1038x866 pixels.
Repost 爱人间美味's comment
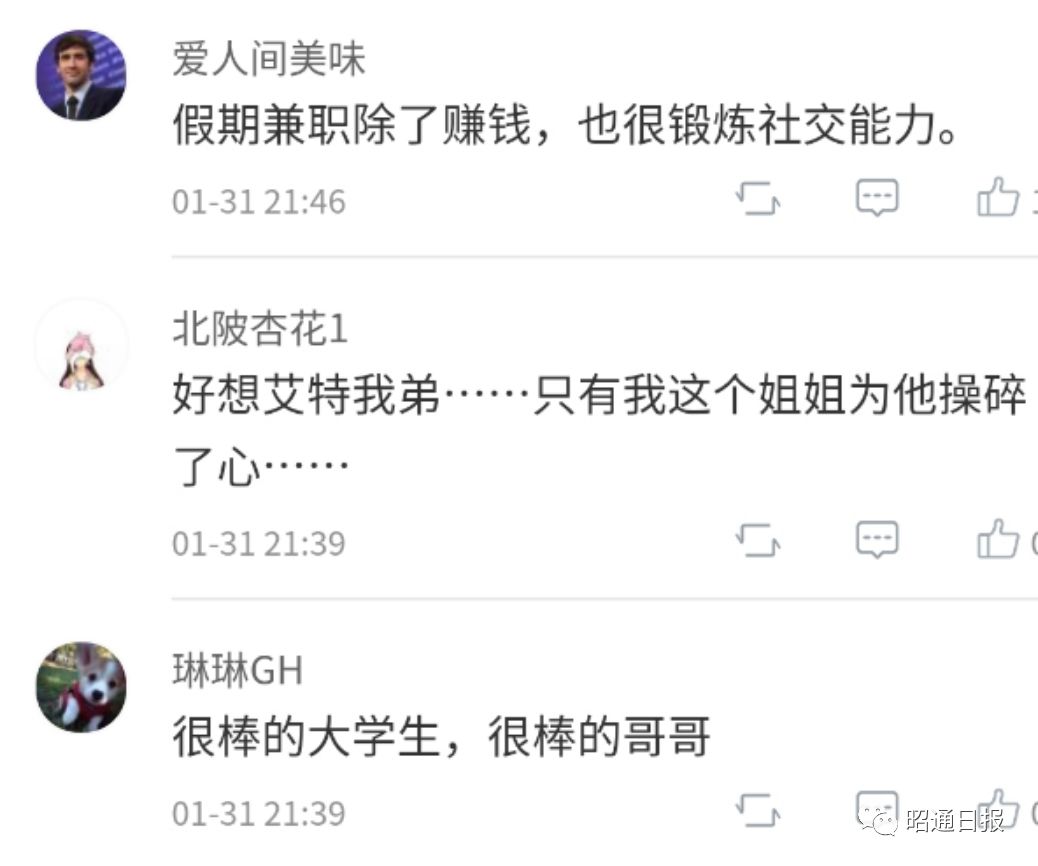tap(757, 199)
